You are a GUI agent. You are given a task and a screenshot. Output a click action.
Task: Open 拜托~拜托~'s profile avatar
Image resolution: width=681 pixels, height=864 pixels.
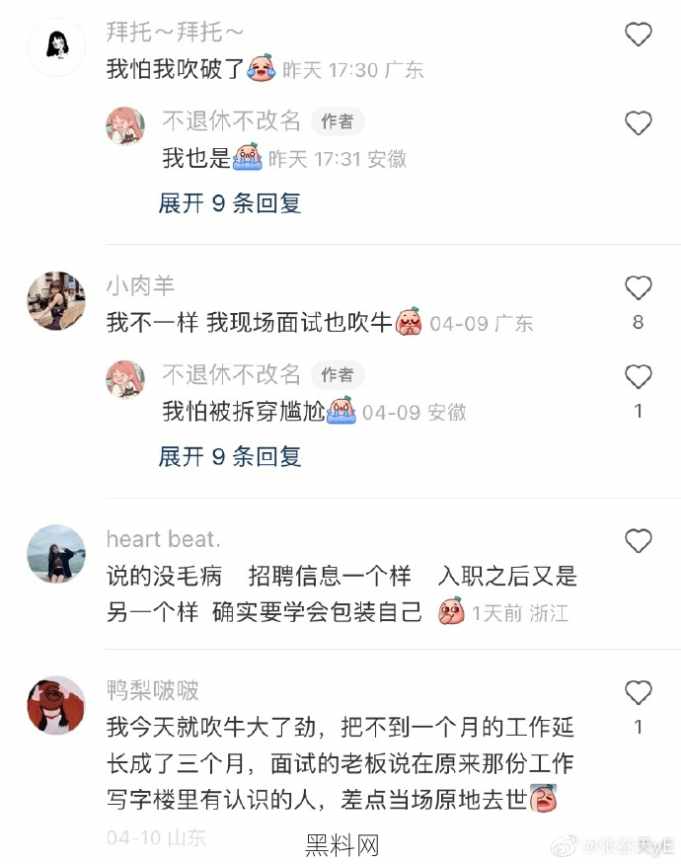pos(56,47)
